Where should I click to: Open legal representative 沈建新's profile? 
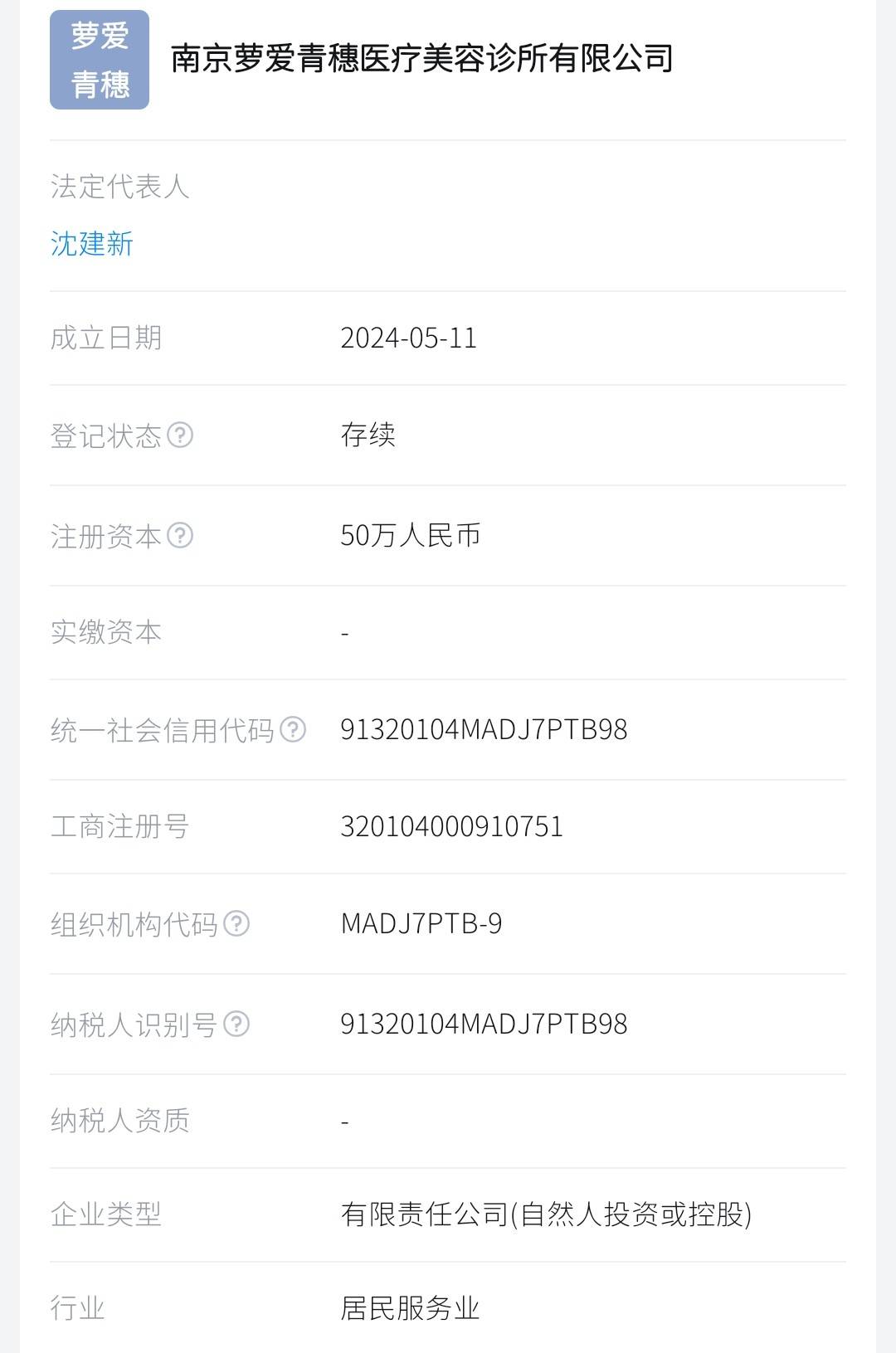click(91, 244)
